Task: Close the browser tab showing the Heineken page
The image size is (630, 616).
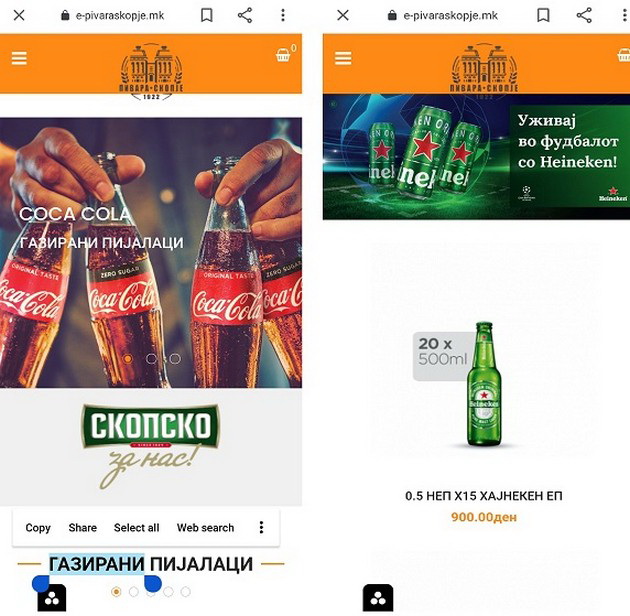Action: tap(343, 15)
